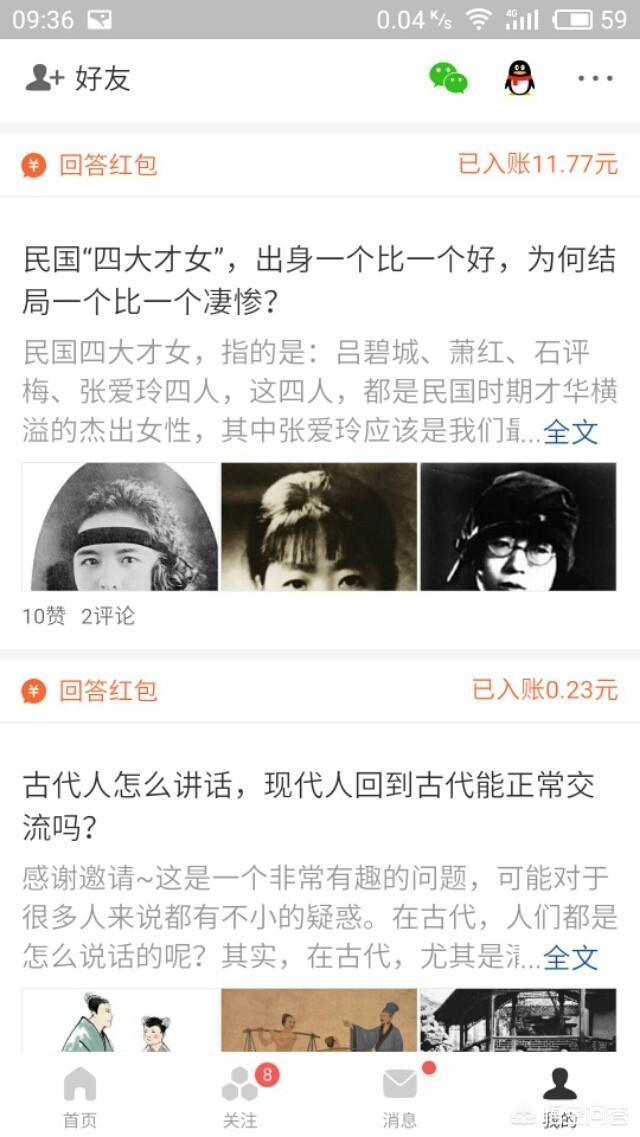Viewport: 640px width, 1137px height.
Task: Expand 全文 for the 古代人怎么讲话 answer
Action: tap(571, 958)
